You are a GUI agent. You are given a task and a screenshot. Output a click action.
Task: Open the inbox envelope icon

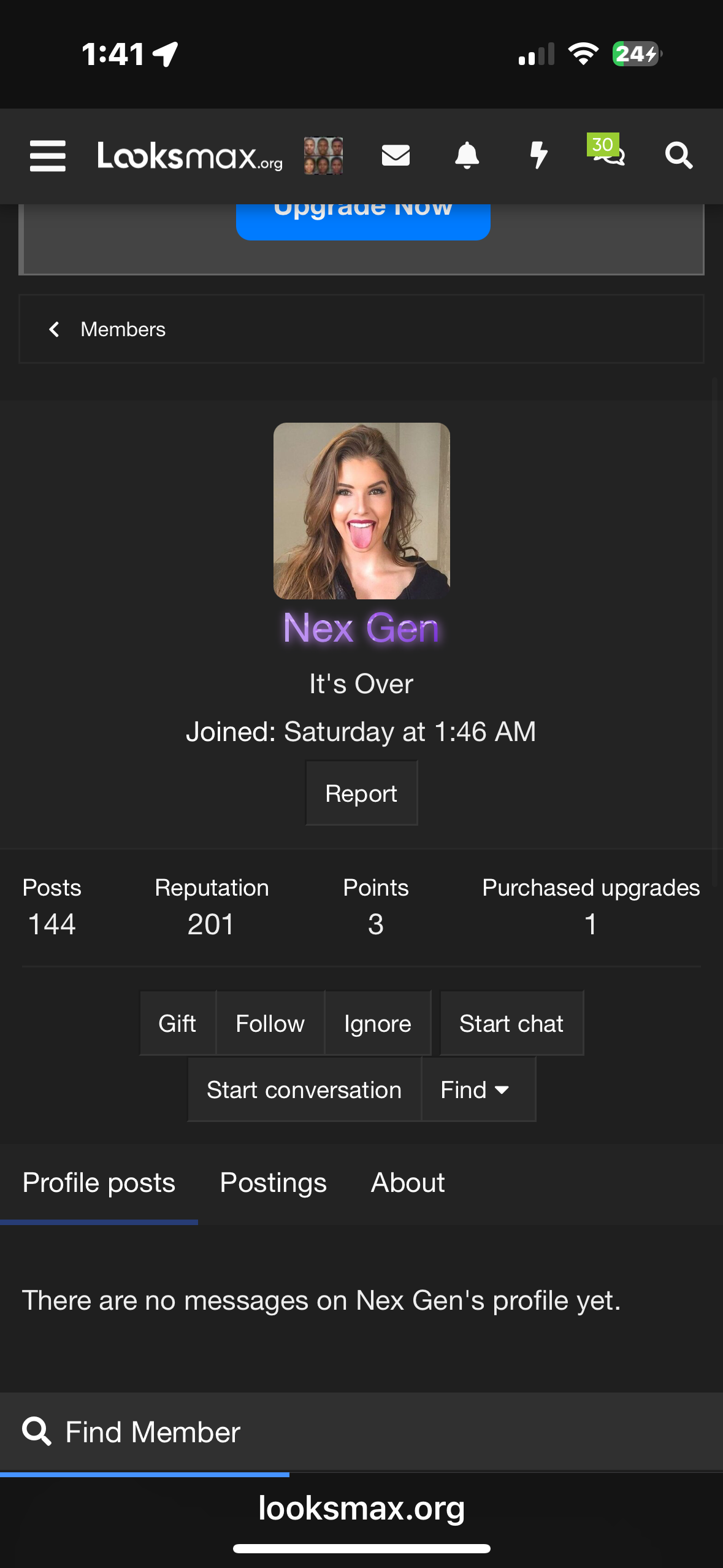(396, 156)
